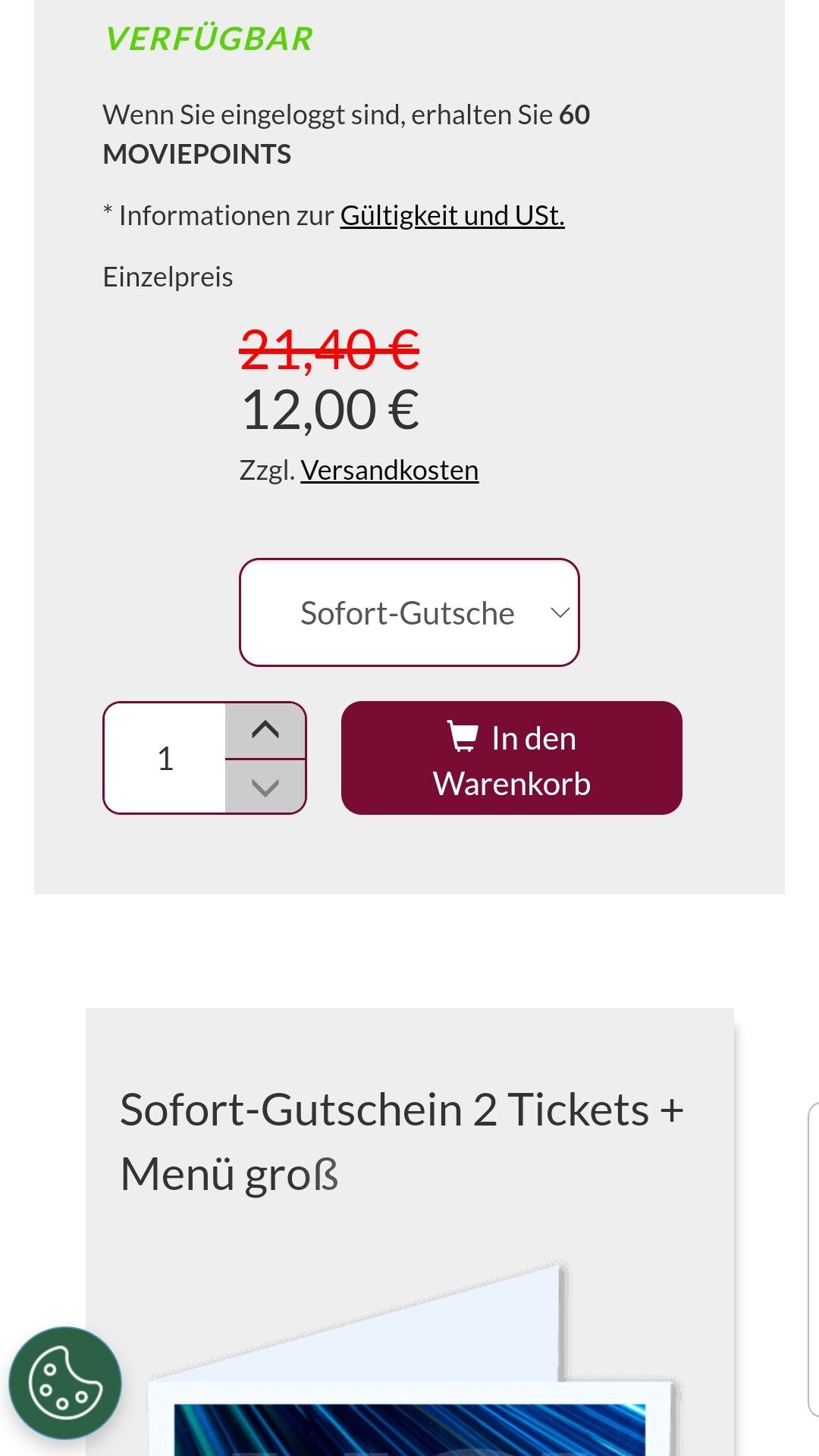This screenshot has height=1456, width=819.
Task: Decrease the quantity with the down arrow
Action: (x=265, y=787)
